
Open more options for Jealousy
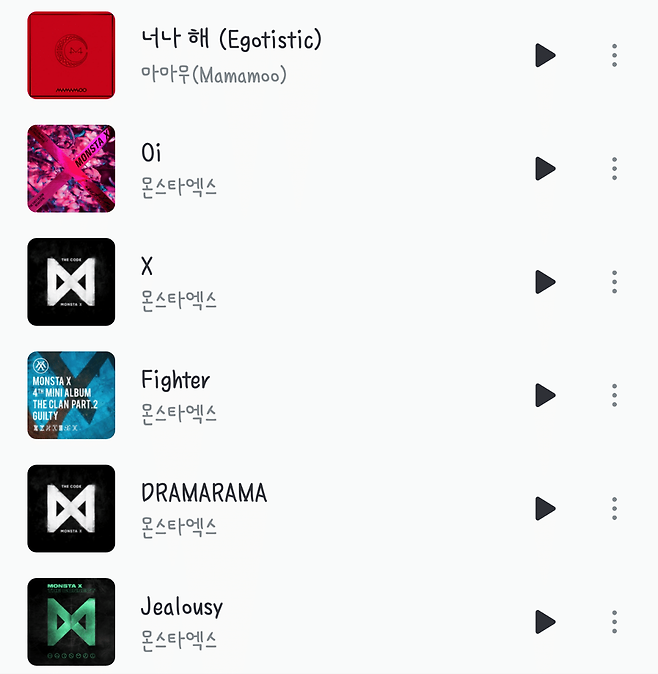click(x=614, y=621)
